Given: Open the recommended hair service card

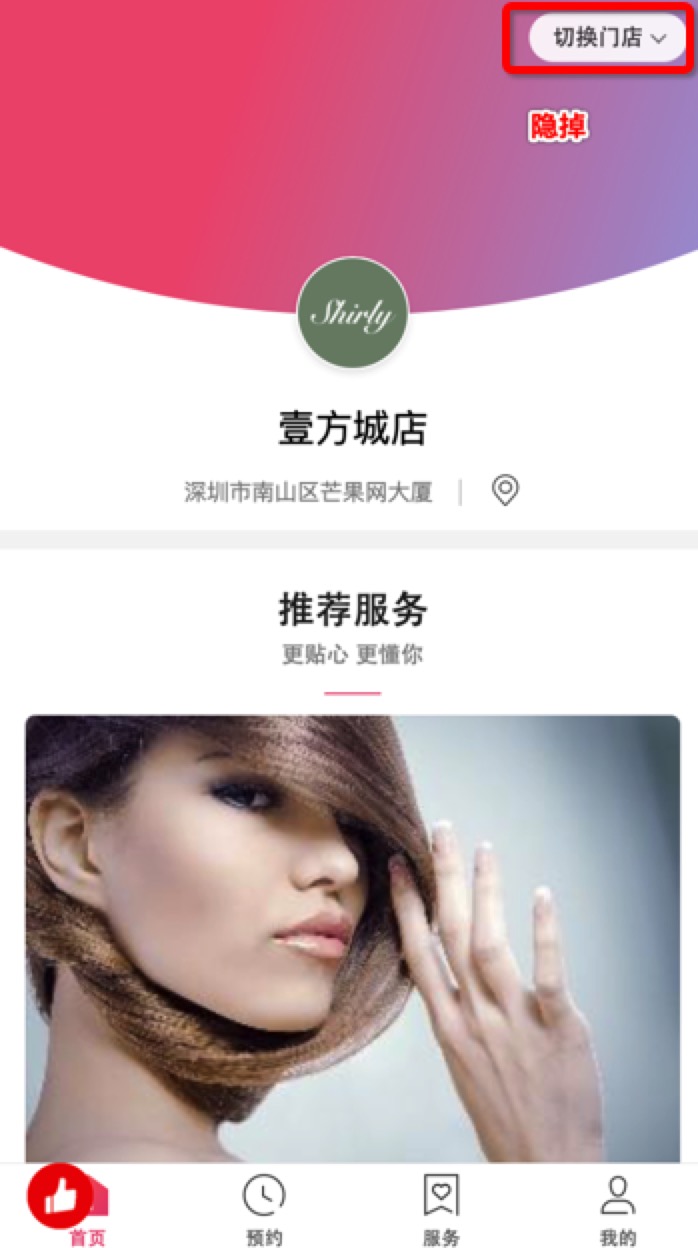Looking at the screenshot, I should click(x=352, y=938).
